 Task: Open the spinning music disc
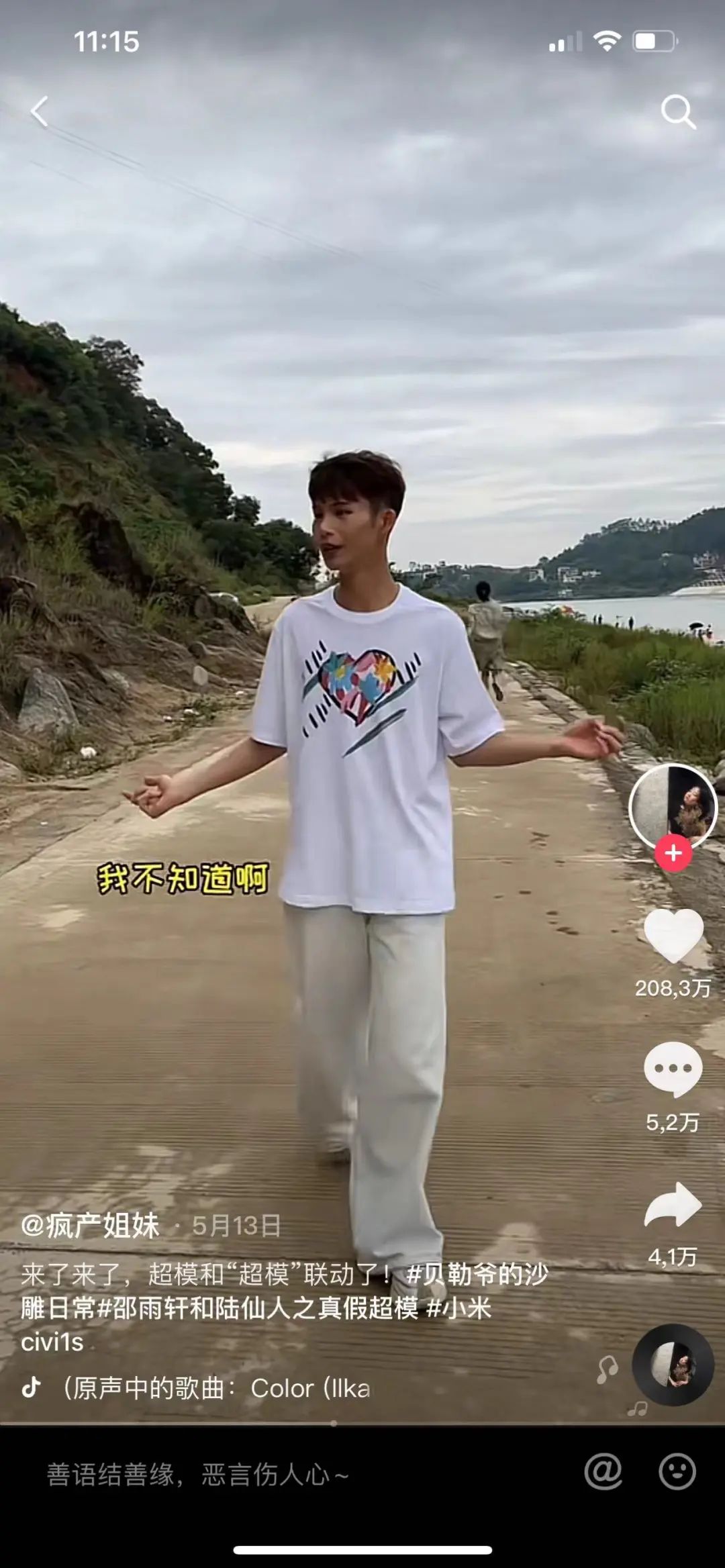coord(673,1365)
